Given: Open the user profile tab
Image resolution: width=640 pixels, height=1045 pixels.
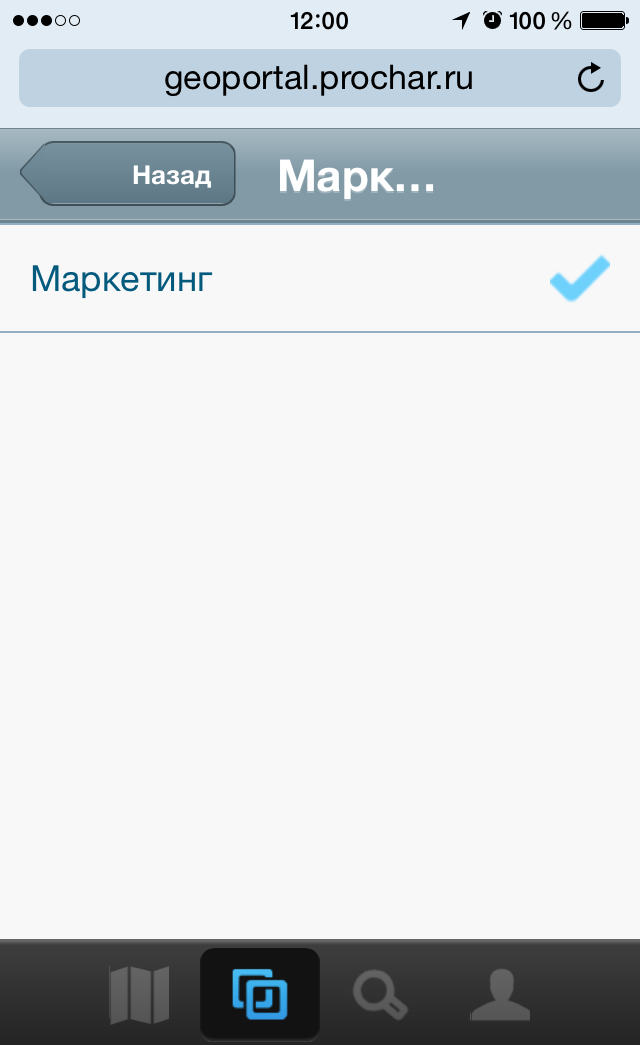Looking at the screenshot, I should pyautogui.click(x=499, y=994).
